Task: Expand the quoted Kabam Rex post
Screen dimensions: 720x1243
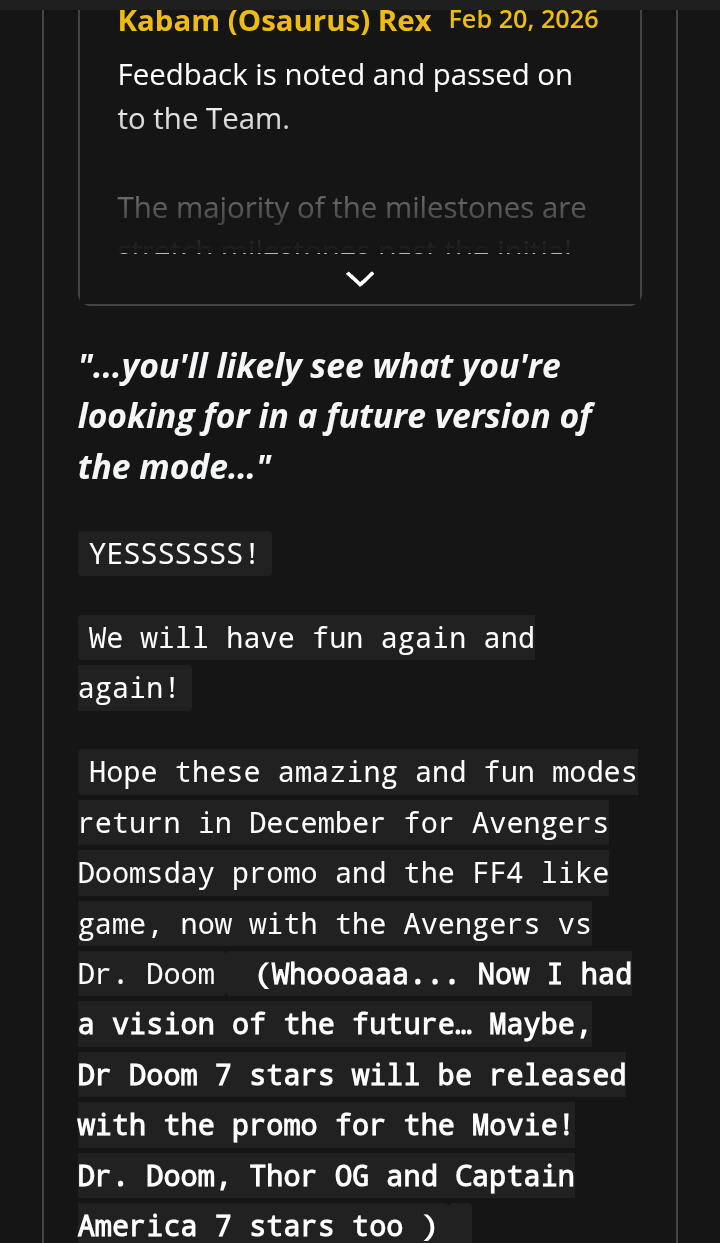Action: pos(359,279)
